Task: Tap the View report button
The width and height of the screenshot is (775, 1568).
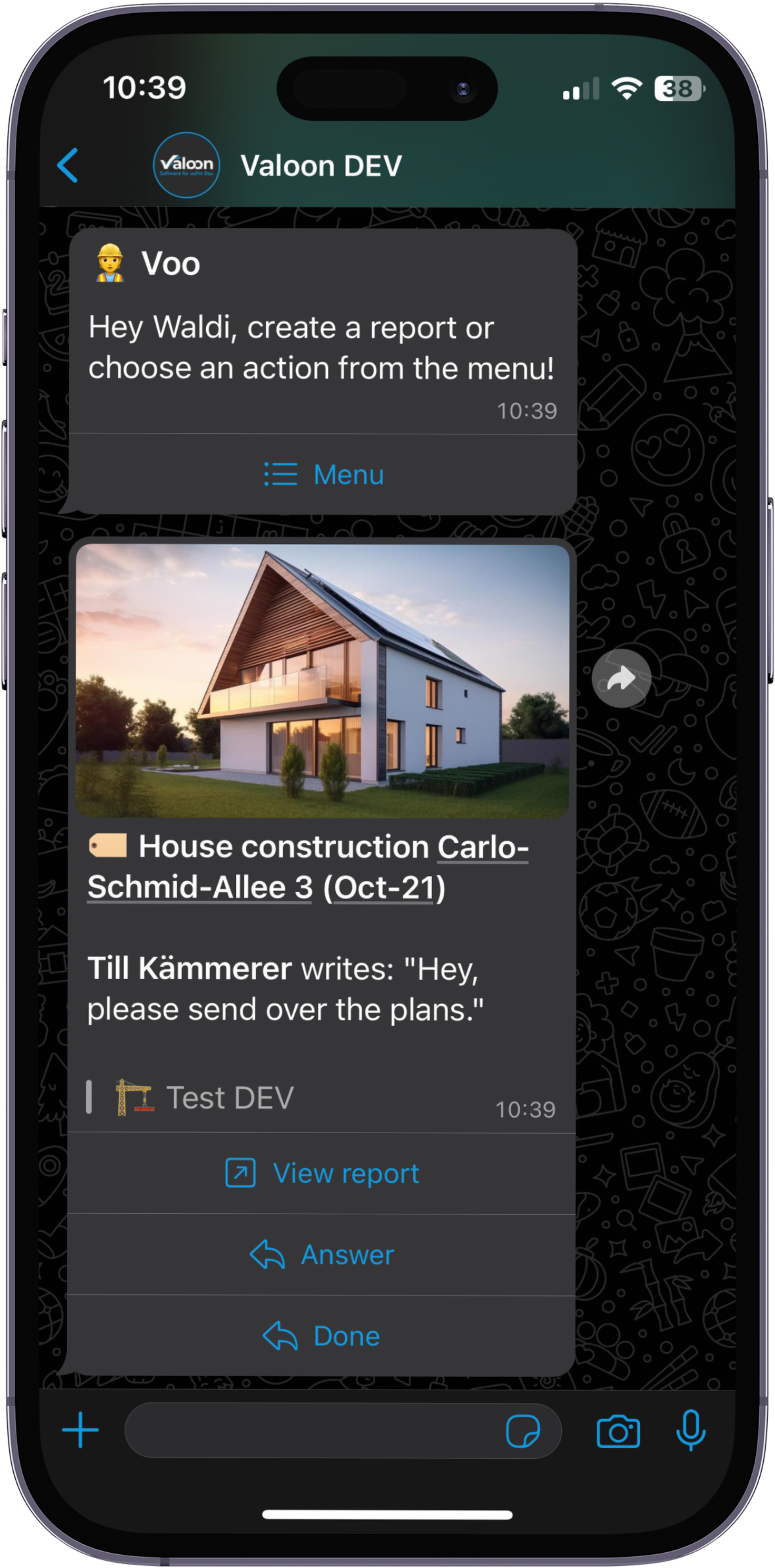Action: [322, 1173]
